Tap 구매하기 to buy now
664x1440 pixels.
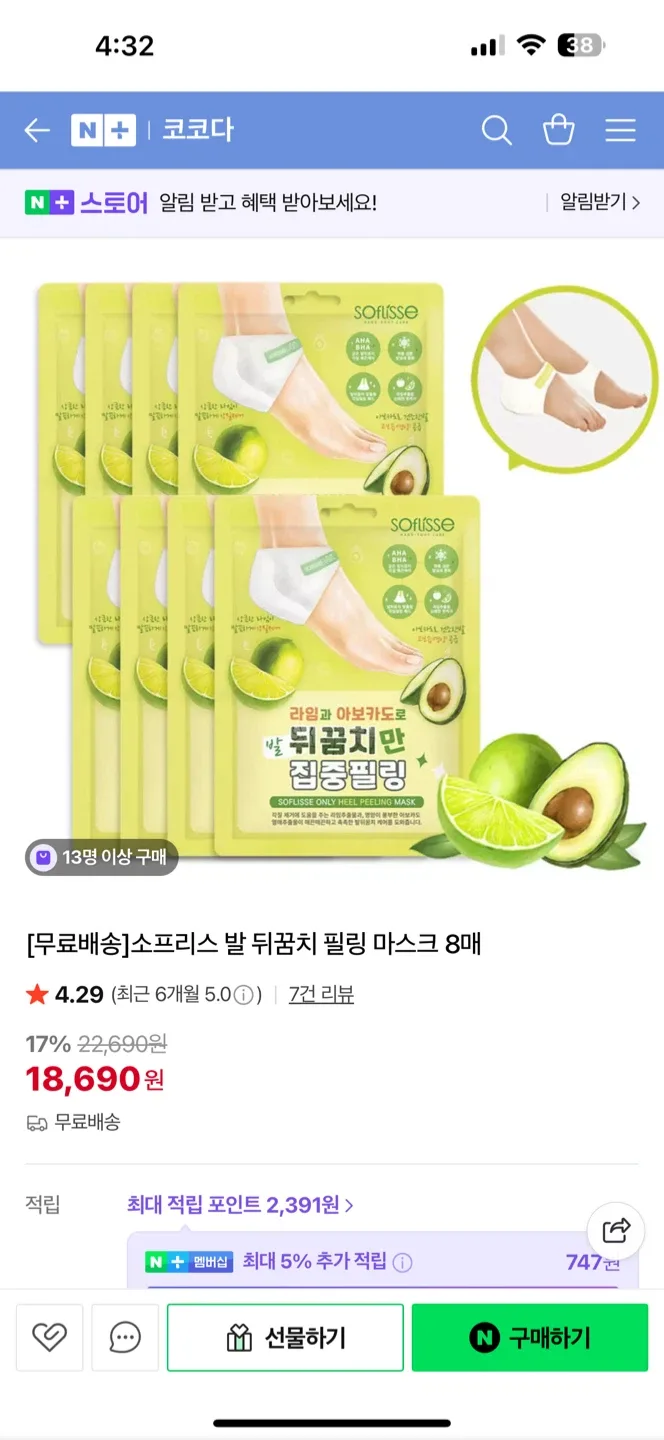click(x=529, y=1337)
